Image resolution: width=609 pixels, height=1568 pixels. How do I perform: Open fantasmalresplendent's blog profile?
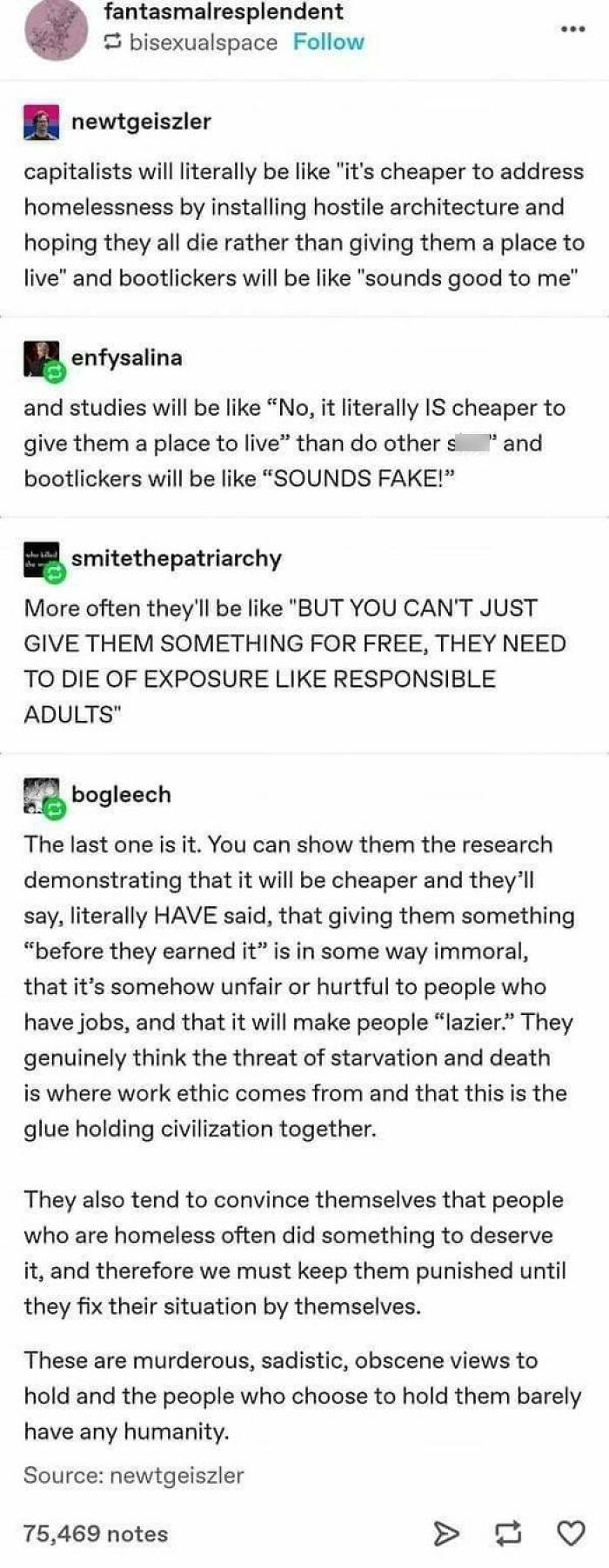(223, 12)
